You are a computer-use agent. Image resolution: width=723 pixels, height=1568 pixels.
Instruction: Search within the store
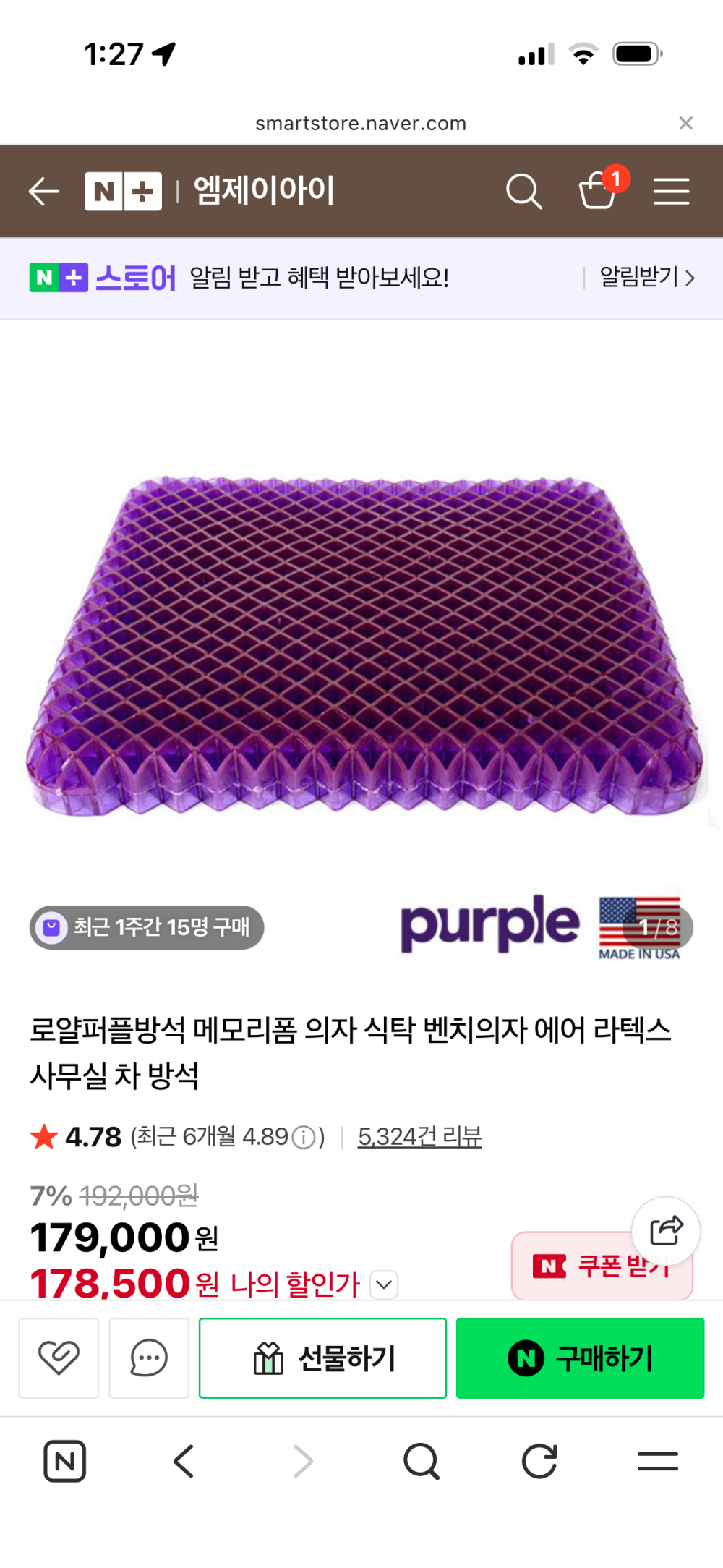click(523, 192)
